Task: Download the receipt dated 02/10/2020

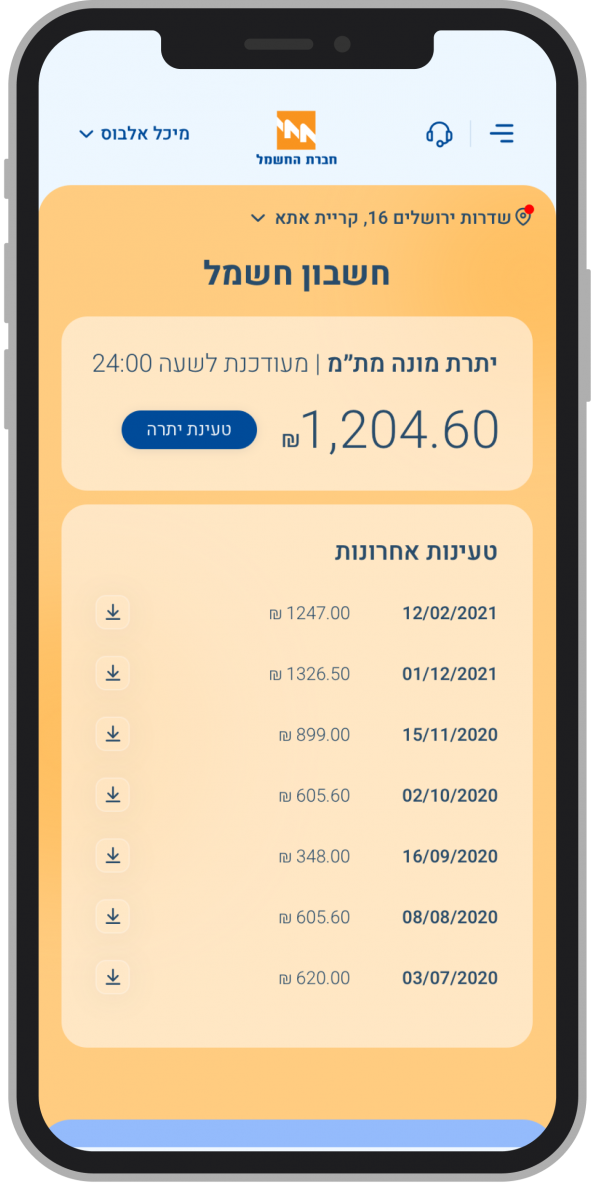Action: (113, 795)
